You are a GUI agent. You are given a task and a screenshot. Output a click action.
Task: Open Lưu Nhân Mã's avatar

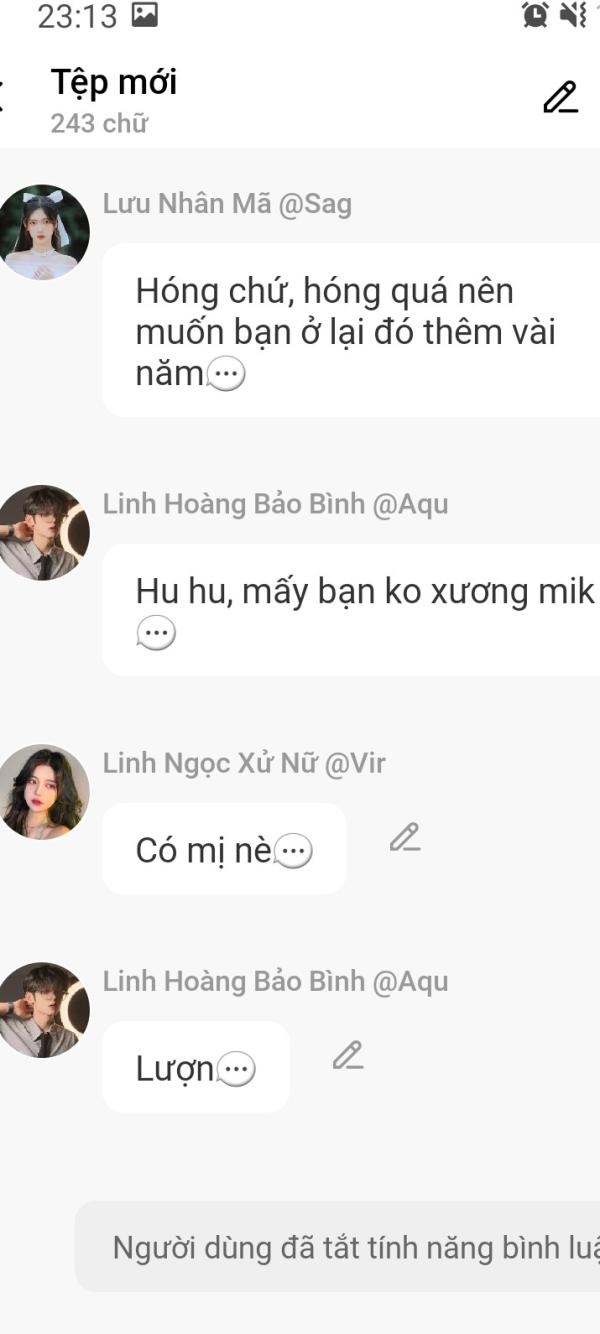click(x=43, y=232)
